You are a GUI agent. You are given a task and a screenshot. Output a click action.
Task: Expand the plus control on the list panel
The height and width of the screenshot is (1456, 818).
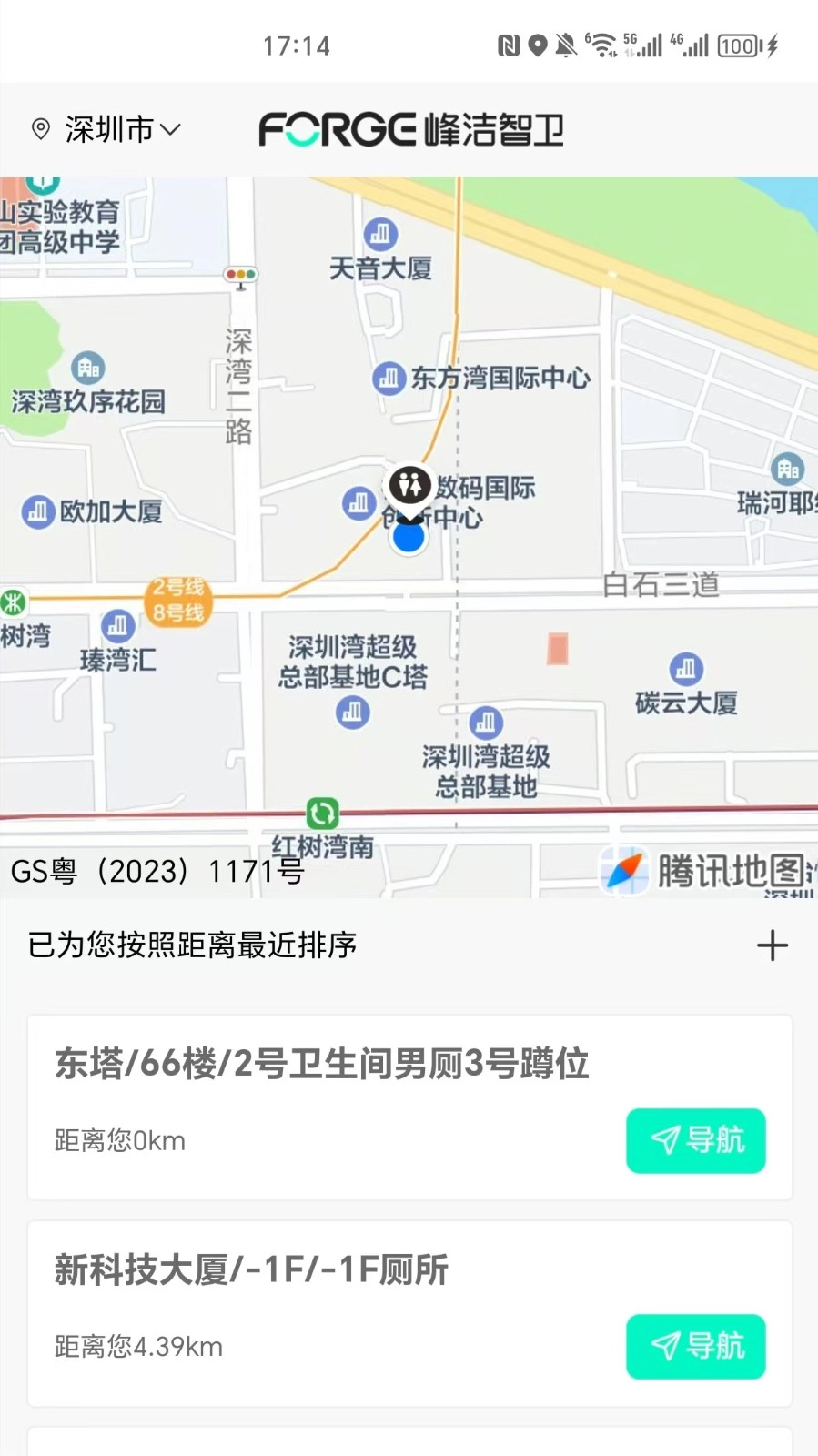(773, 945)
